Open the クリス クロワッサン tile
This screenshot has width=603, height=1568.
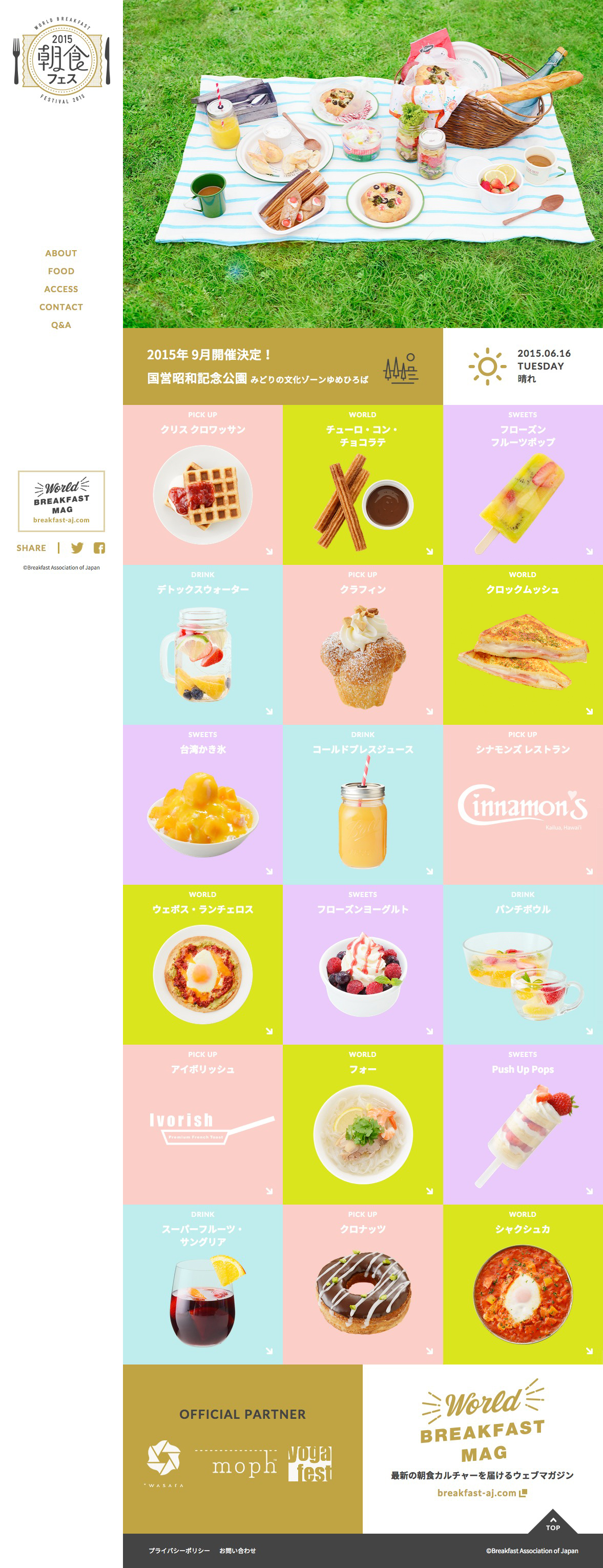[203, 485]
